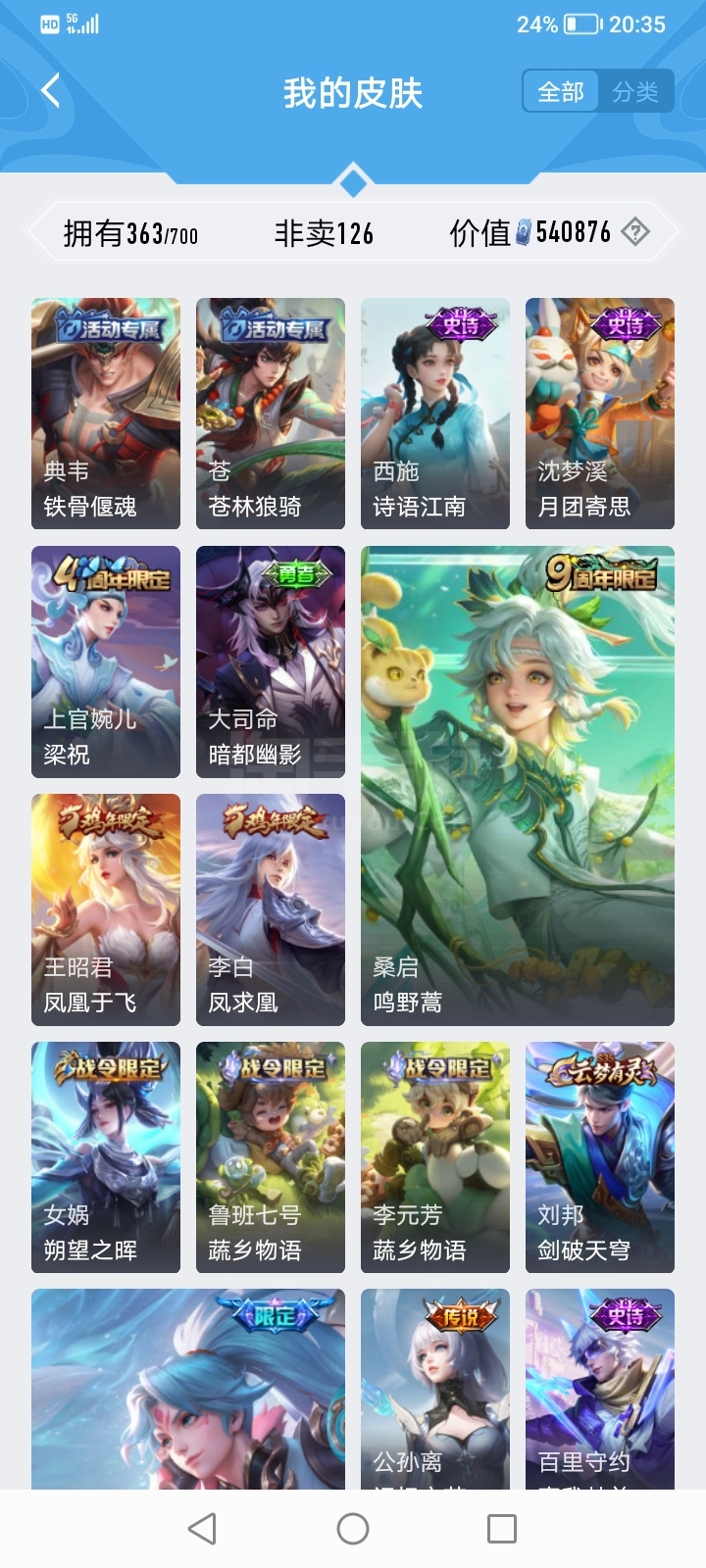Image resolution: width=706 pixels, height=1568 pixels.
Task: Open the 百里守约 epic skin card
Action: pos(600,1389)
